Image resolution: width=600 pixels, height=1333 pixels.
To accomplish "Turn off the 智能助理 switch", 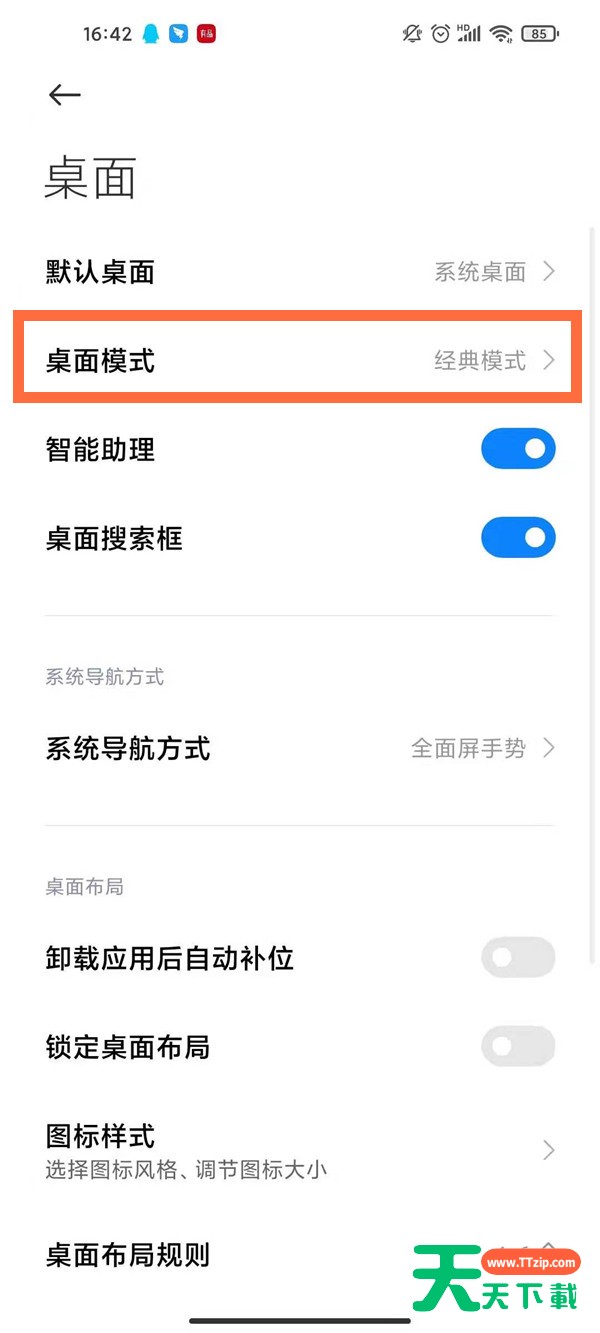I will (517, 449).
